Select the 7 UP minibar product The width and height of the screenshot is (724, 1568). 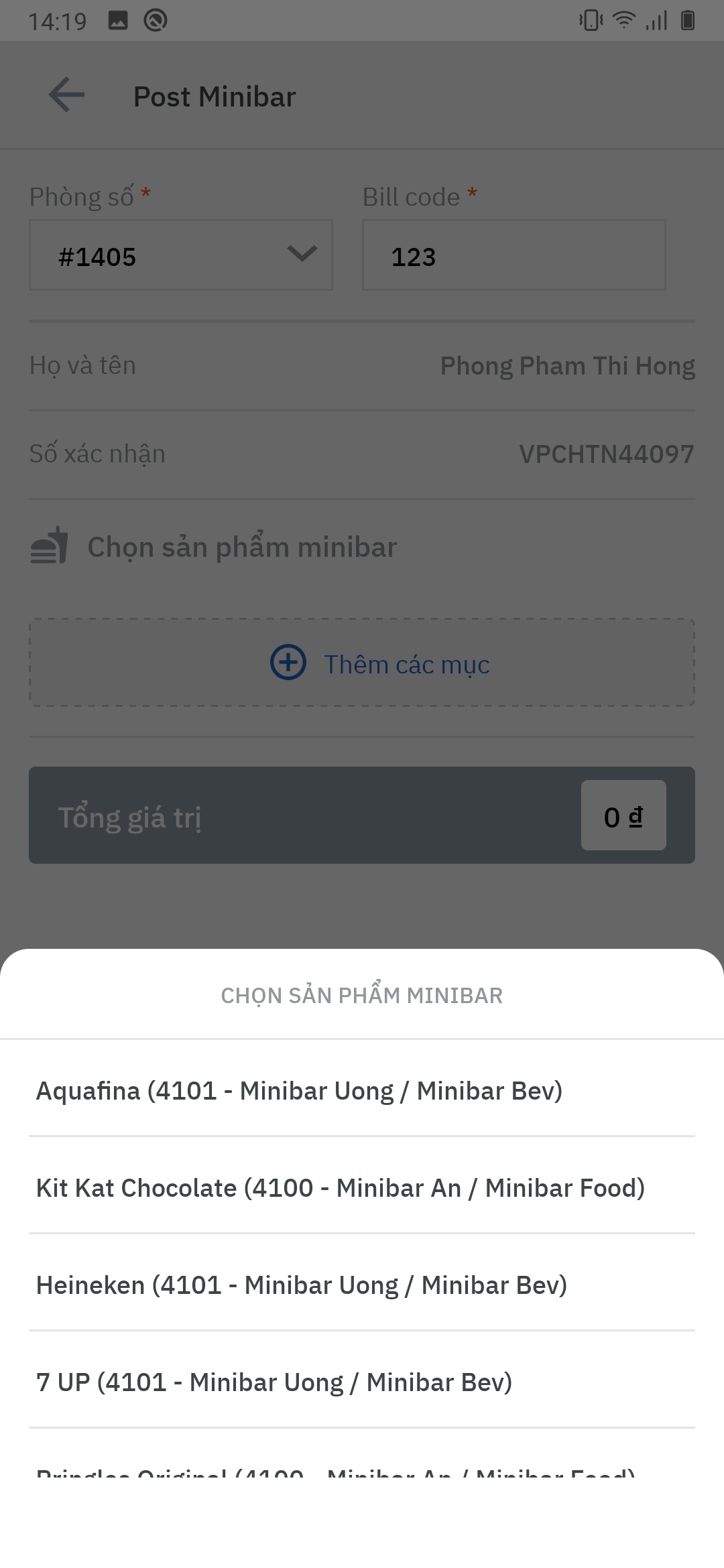(x=274, y=1382)
